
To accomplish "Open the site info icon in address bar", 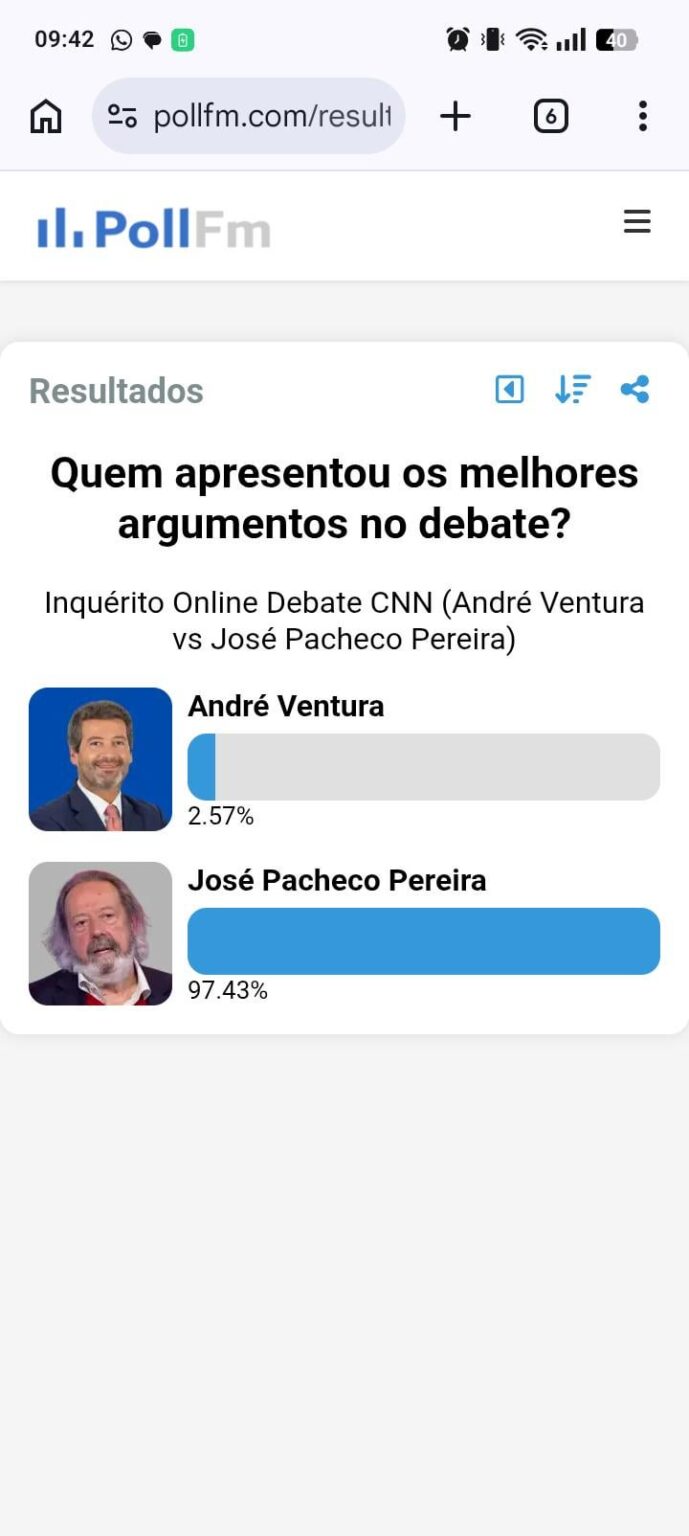I will pyautogui.click(x=123, y=117).
